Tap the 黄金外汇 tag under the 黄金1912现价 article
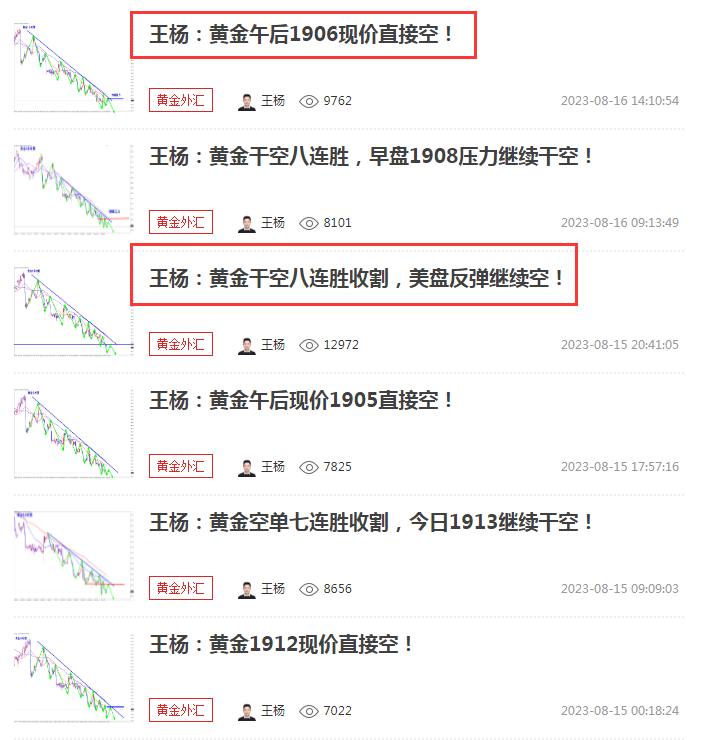The width and height of the screenshot is (716, 740). 181,710
